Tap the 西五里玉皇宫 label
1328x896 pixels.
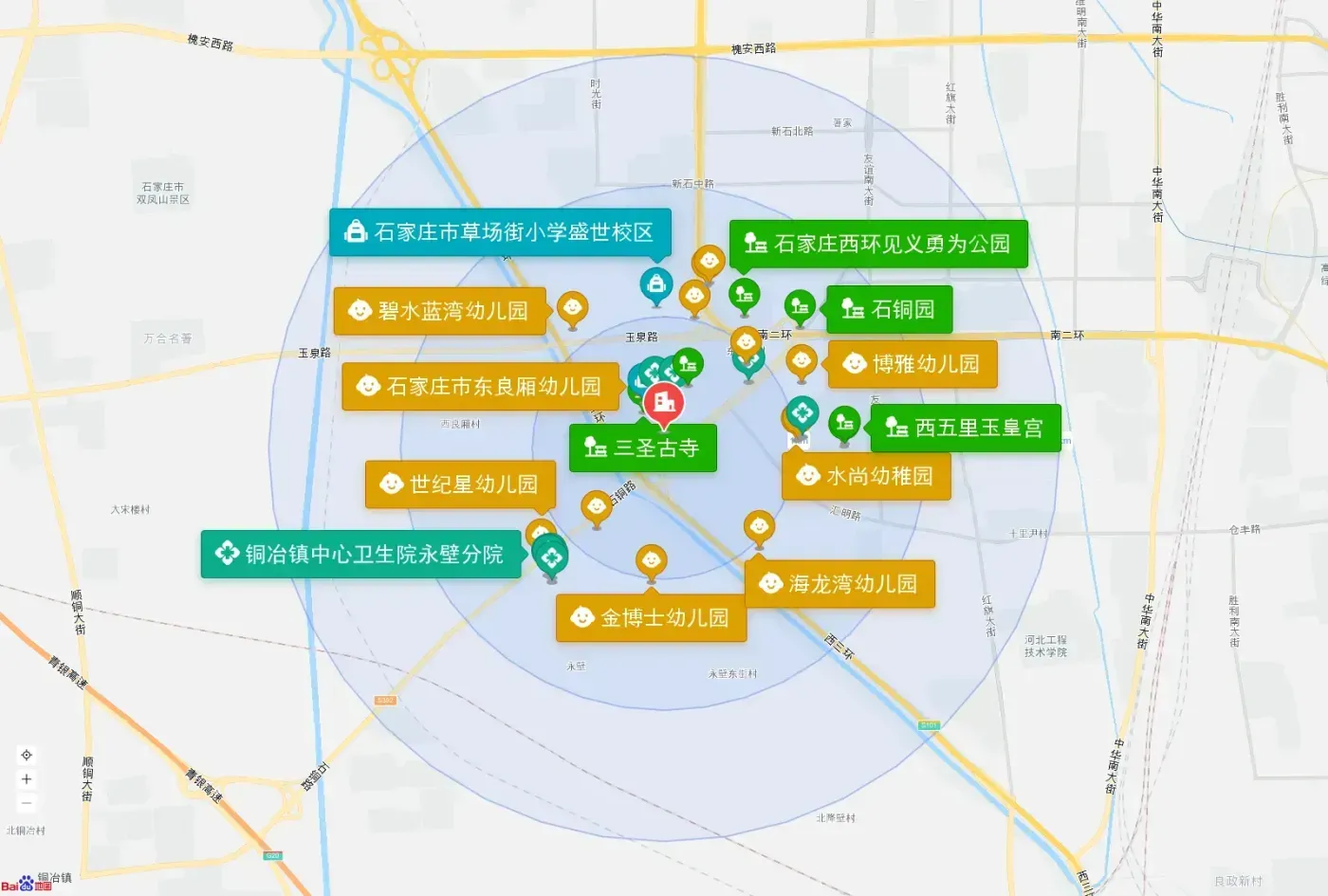[965, 429]
